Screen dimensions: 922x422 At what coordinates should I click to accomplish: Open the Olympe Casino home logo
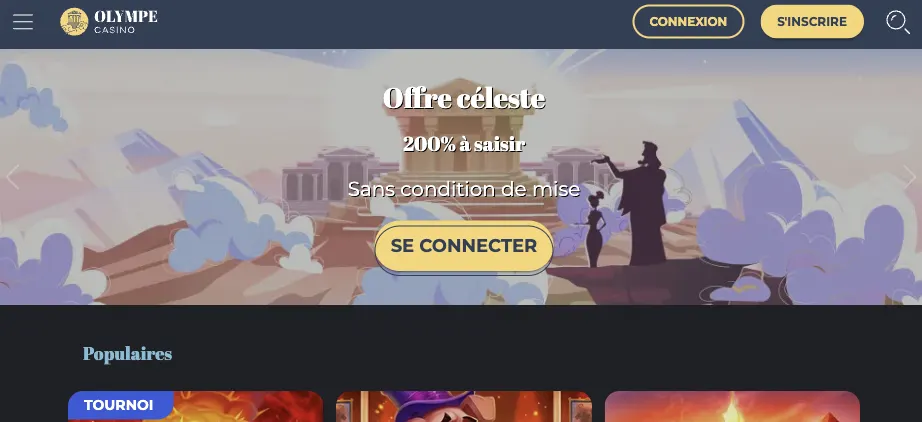(108, 21)
